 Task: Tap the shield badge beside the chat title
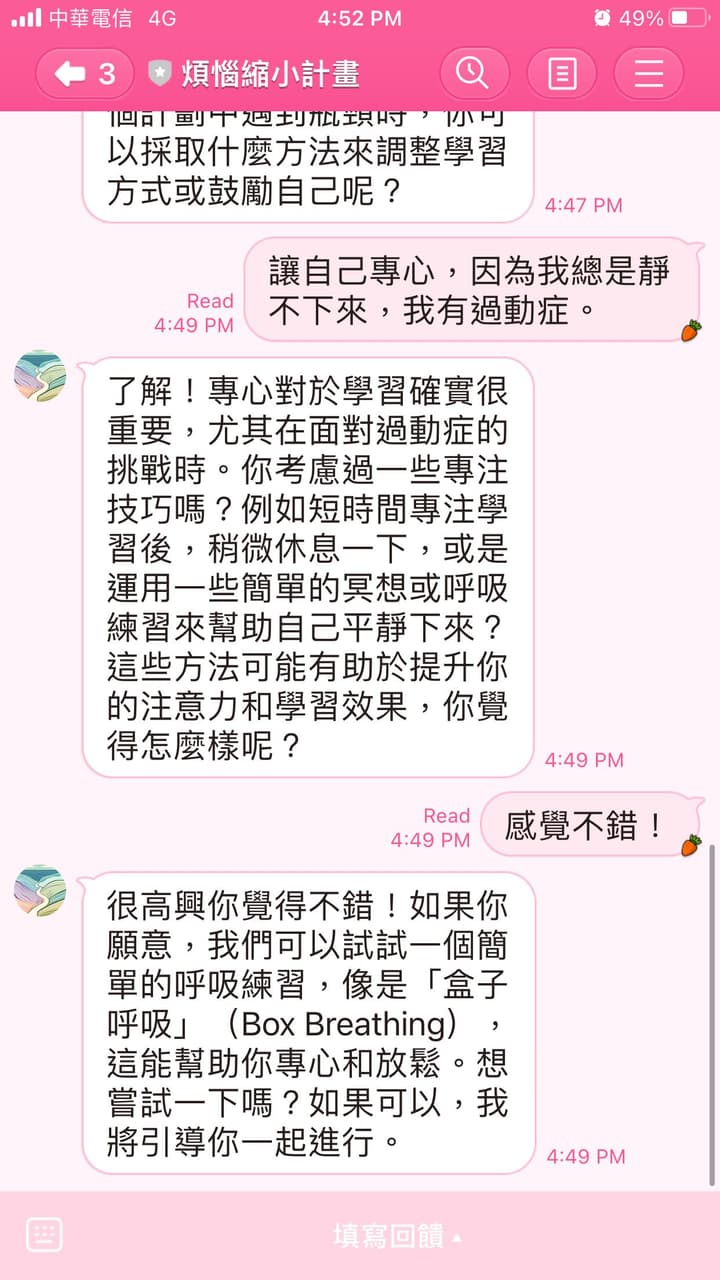[158, 73]
